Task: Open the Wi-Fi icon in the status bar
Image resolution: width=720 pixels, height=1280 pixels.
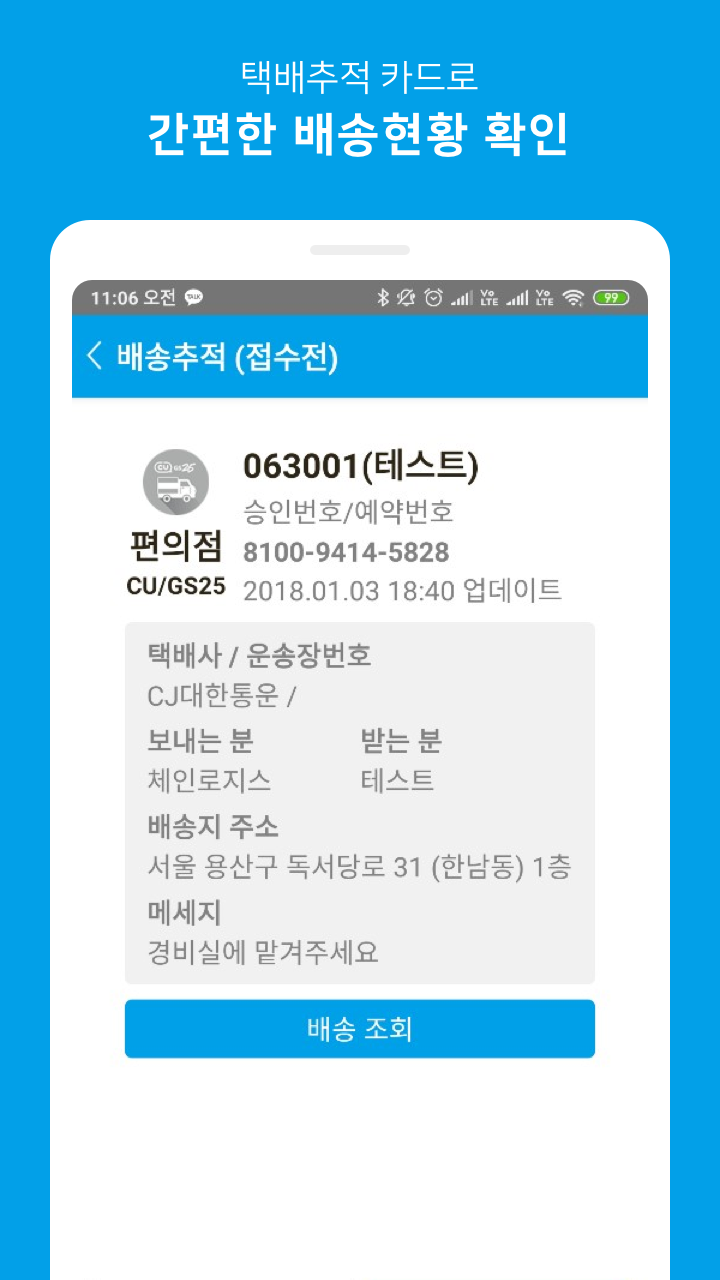Action: coord(573,298)
